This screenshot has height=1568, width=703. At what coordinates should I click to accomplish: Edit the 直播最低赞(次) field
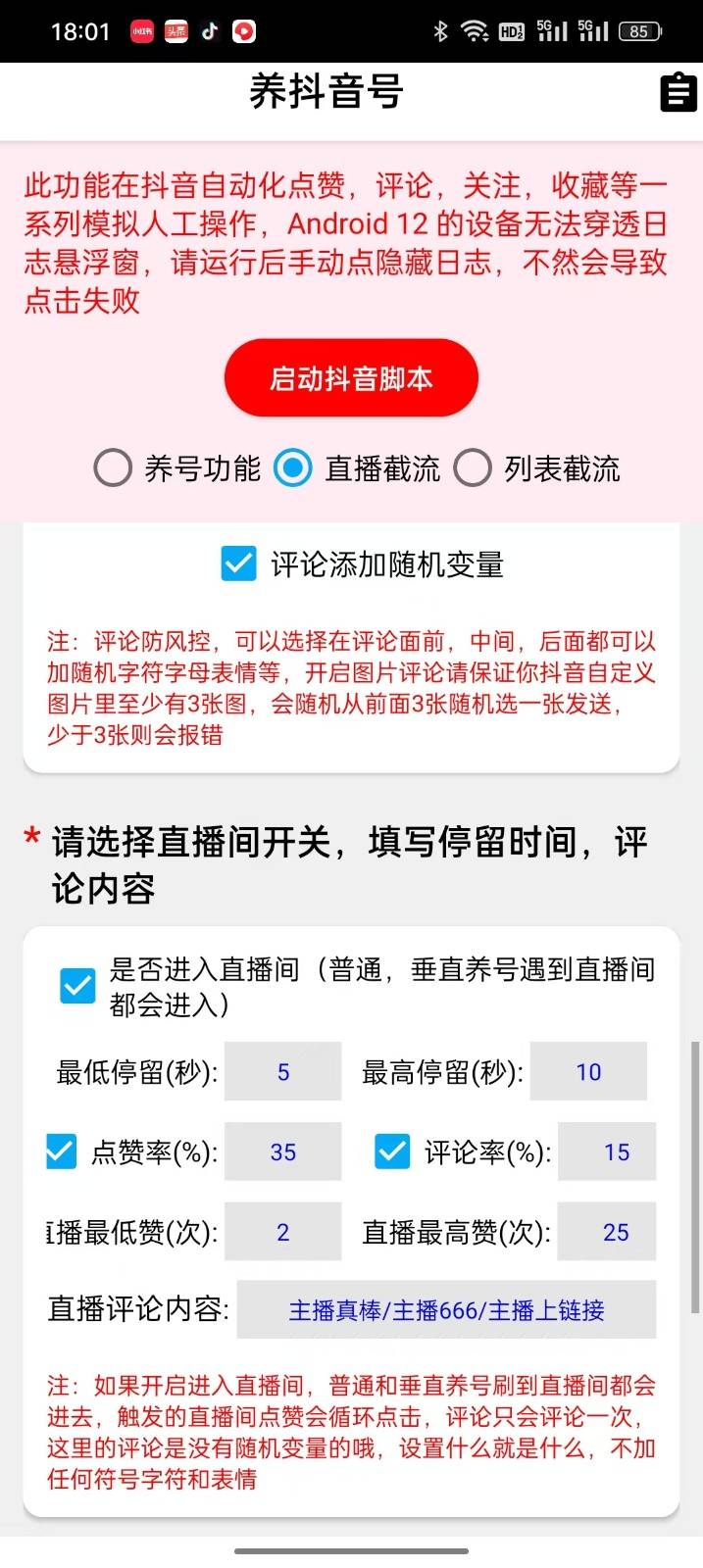pyautogui.click(x=283, y=1233)
